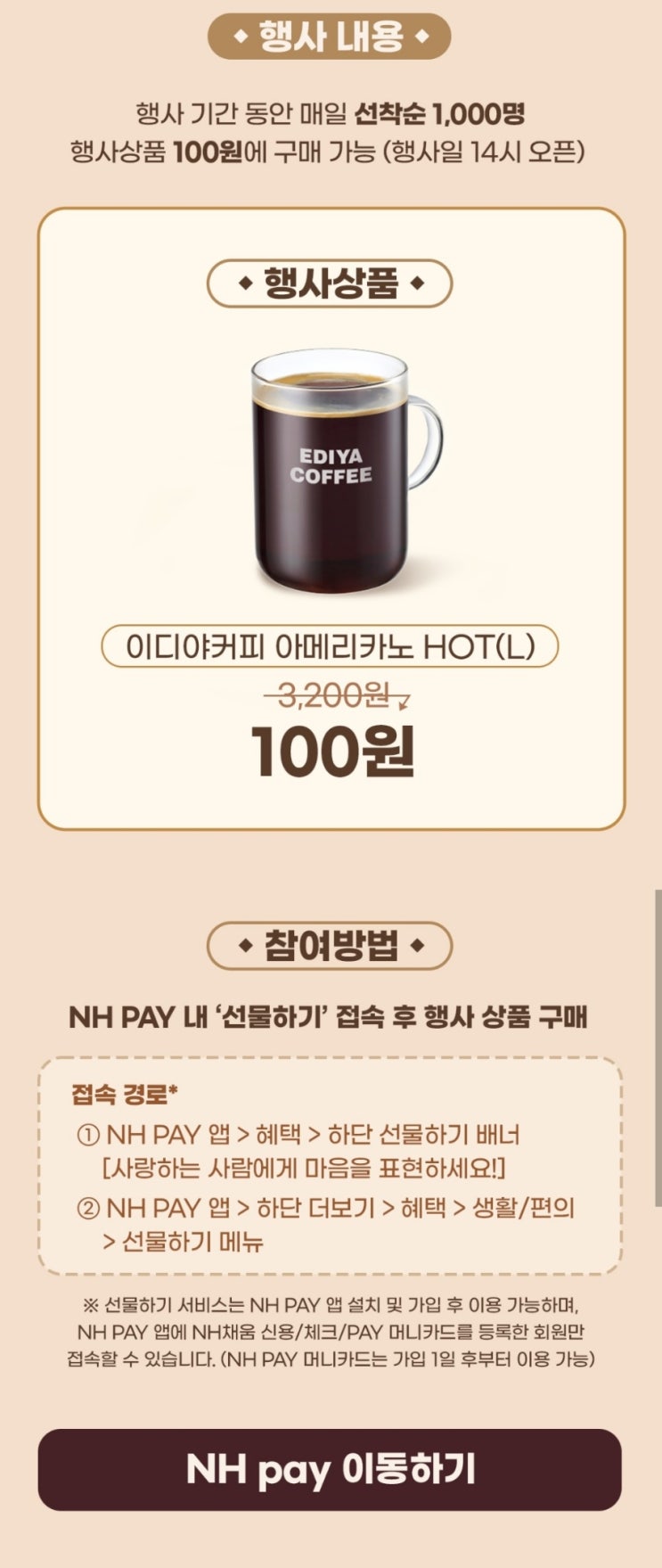Click the arrow next to the 3,200원 price
The width and height of the screenshot is (662, 1568).
pos(403,704)
